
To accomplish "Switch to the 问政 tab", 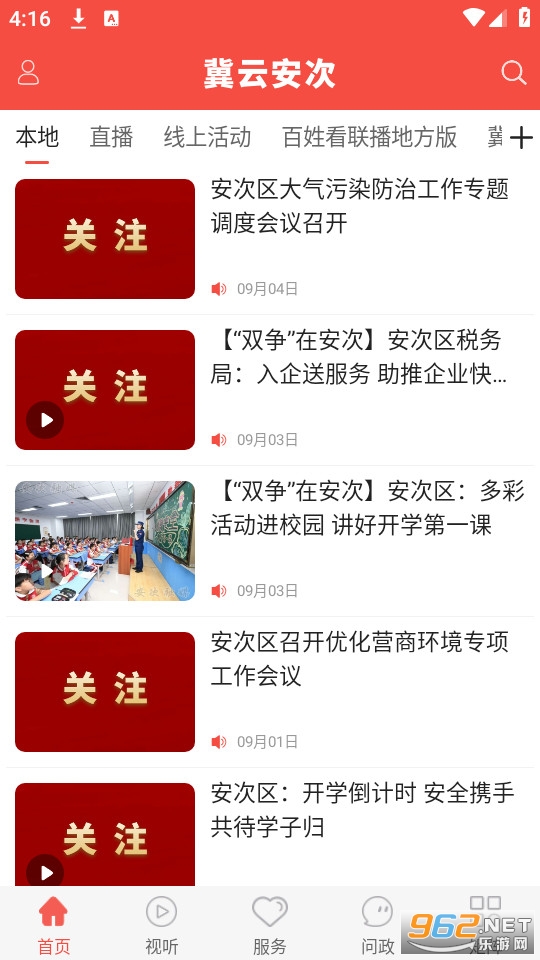I will (377, 925).
